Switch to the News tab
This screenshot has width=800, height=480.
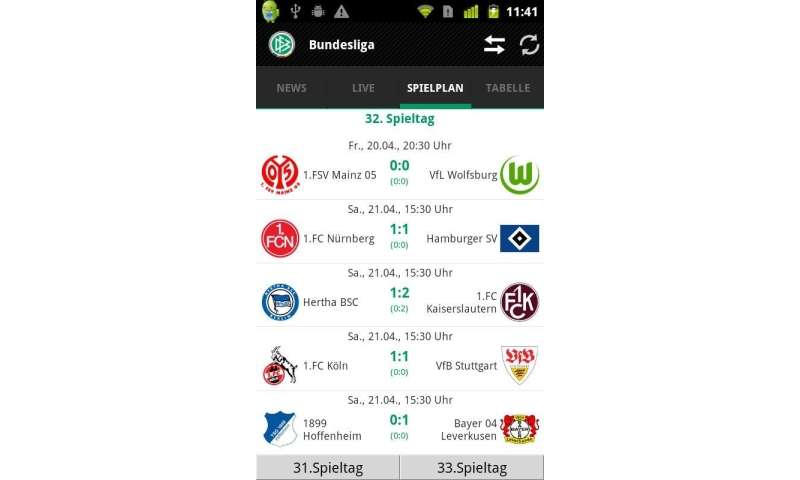[x=291, y=88]
